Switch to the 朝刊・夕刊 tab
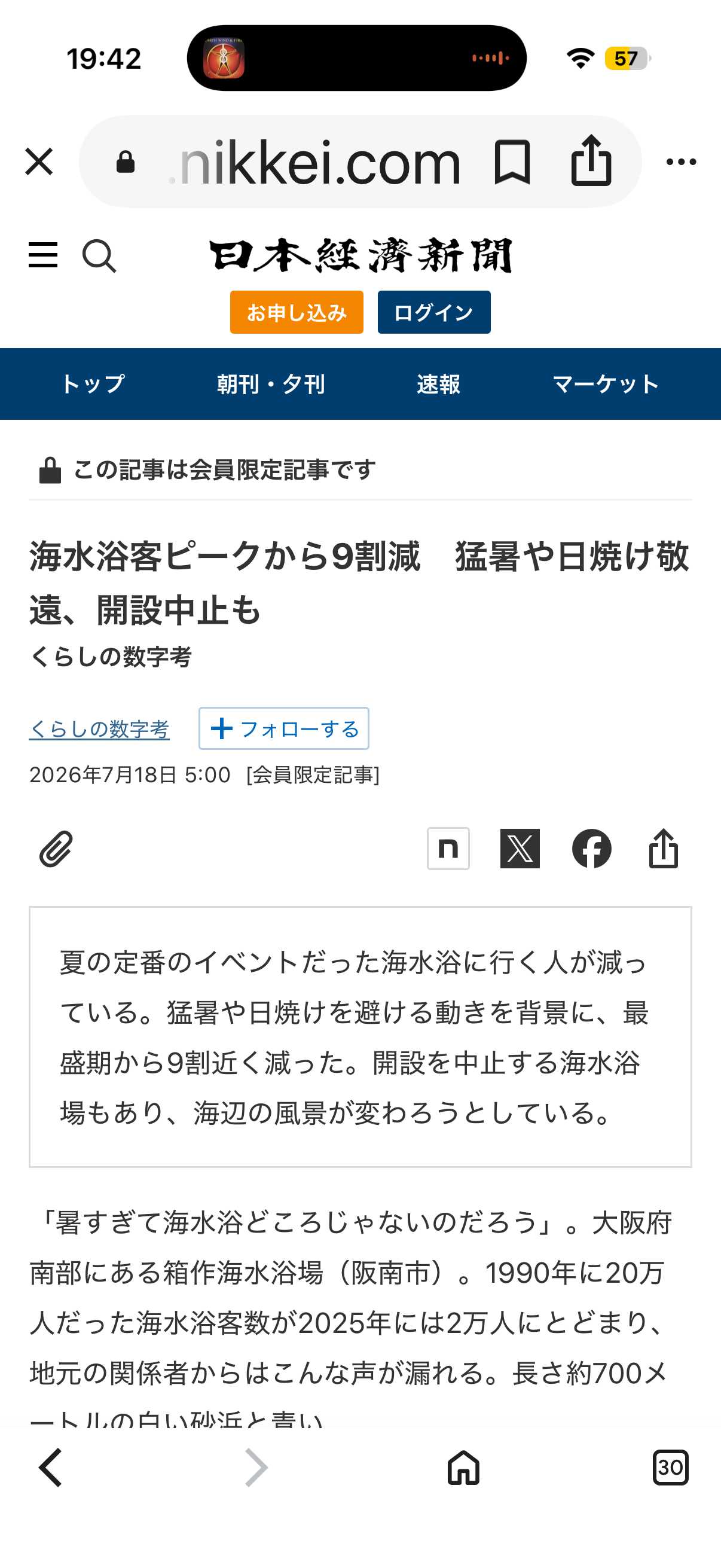The image size is (721, 1568). [x=271, y=384]
